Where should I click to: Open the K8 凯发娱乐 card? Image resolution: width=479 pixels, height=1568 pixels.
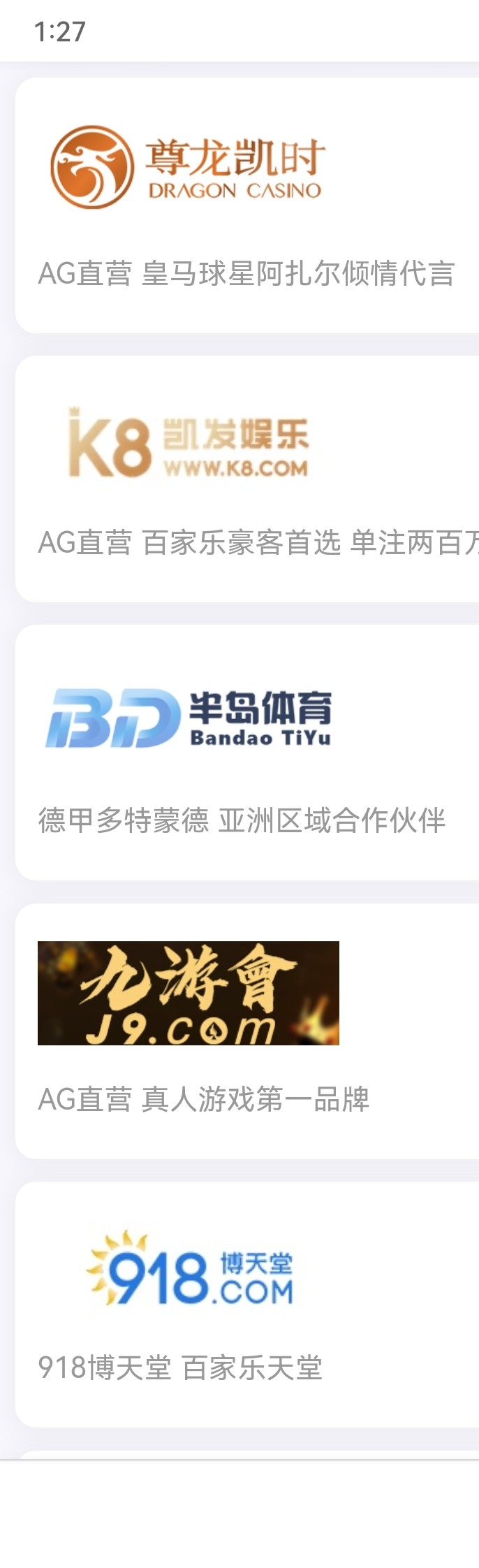247,479
